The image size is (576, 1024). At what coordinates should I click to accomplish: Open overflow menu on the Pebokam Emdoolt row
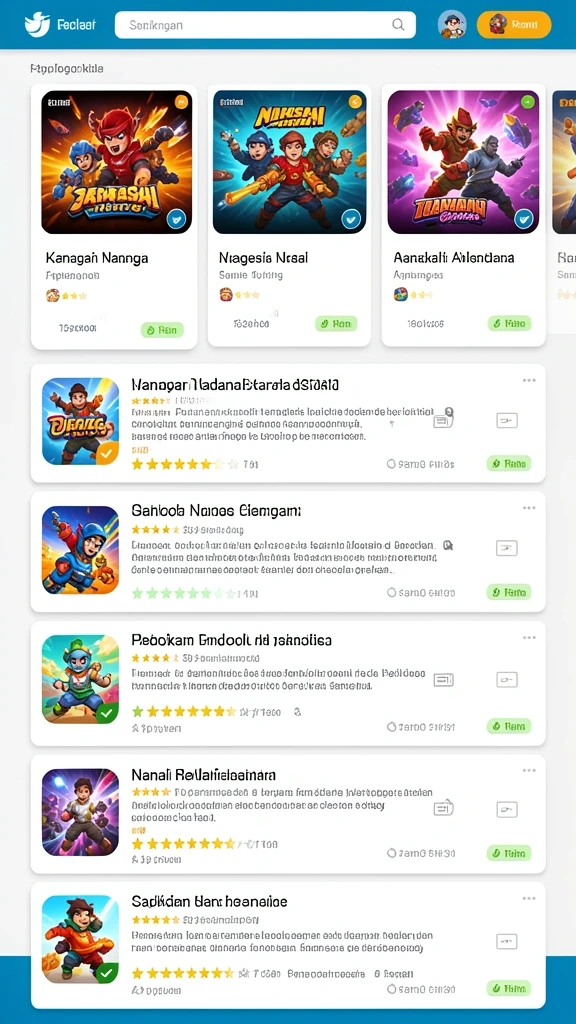point(529,637)
